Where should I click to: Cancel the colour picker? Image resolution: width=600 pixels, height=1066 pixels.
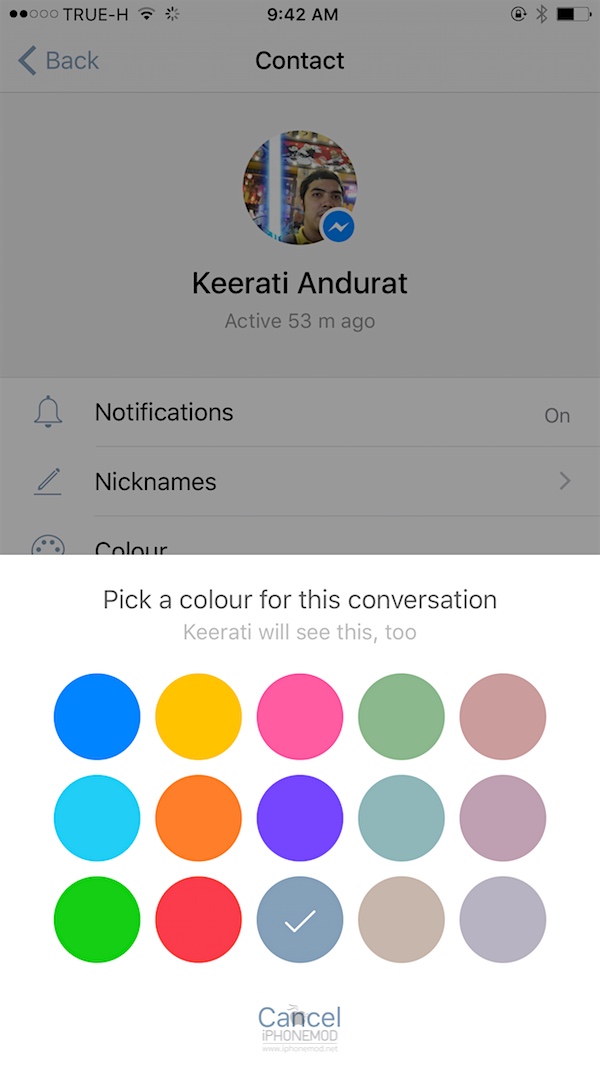coord(299,1017)
